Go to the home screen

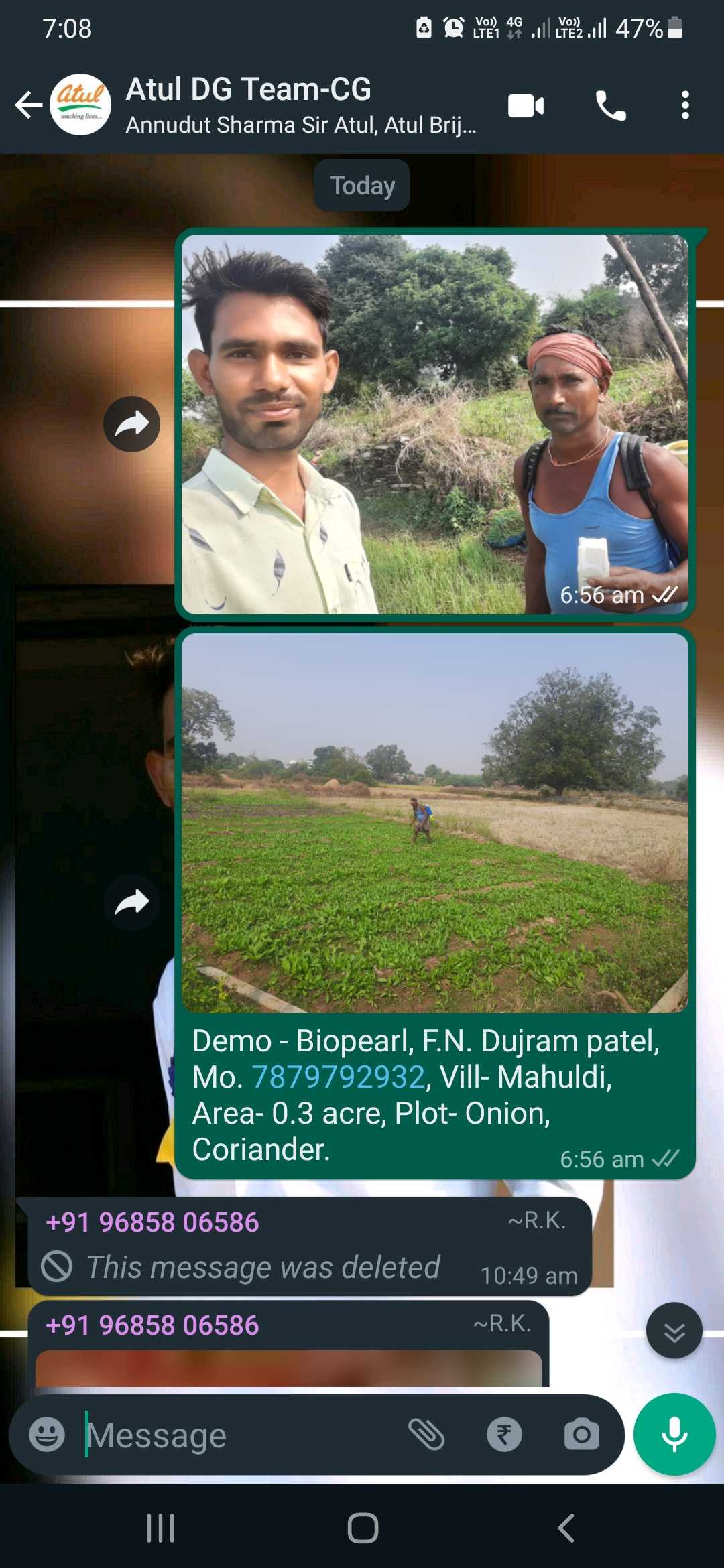(363, 1528)
